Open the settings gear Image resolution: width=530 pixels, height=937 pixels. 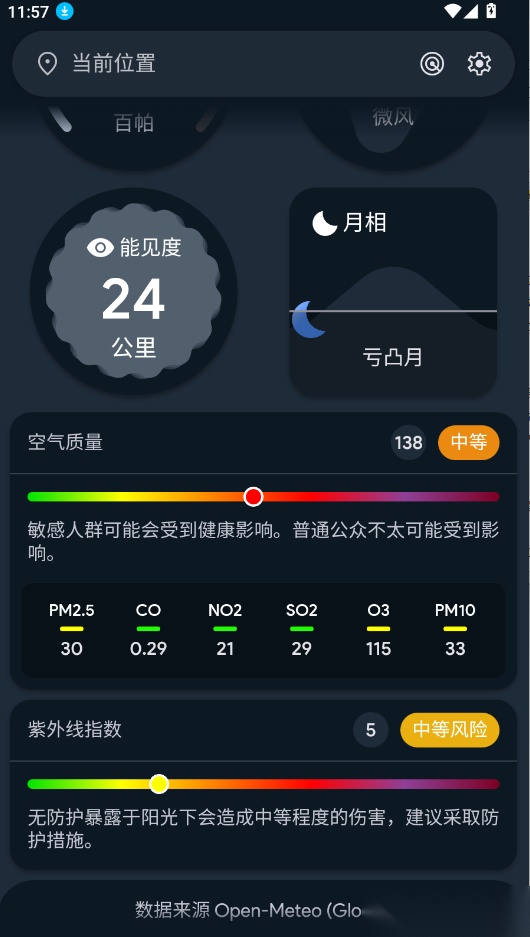479,63
